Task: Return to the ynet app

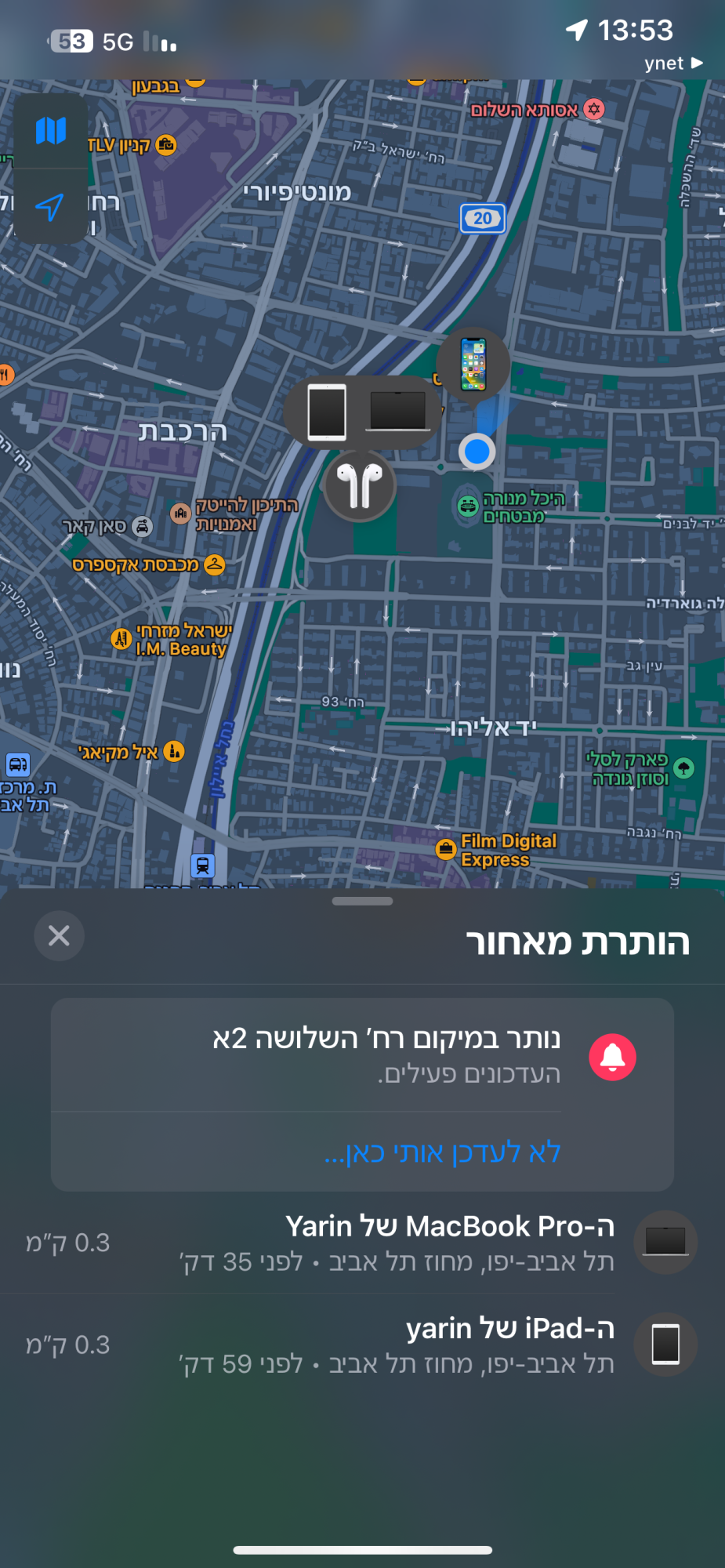Action: coord(673,63)
